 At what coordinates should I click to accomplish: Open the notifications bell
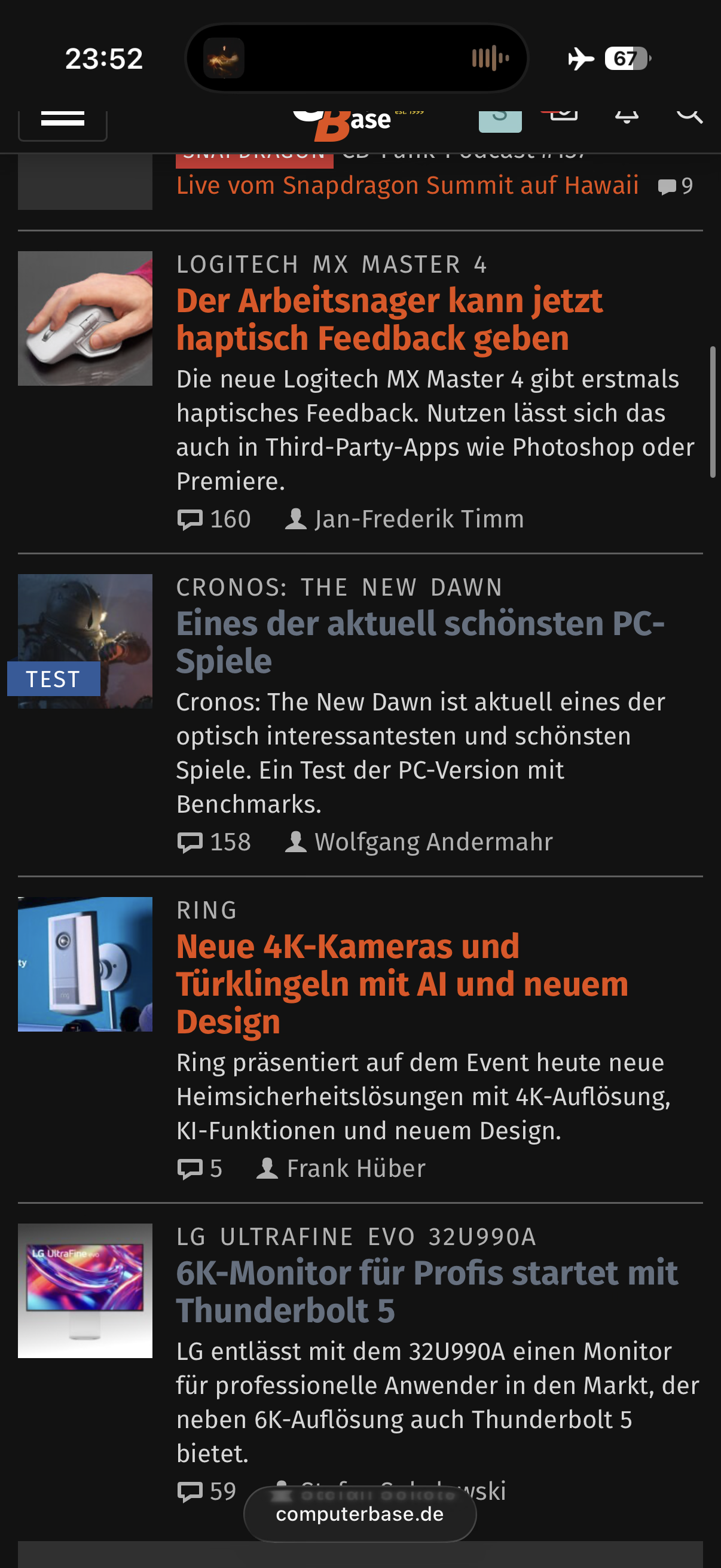pos(626,115)
